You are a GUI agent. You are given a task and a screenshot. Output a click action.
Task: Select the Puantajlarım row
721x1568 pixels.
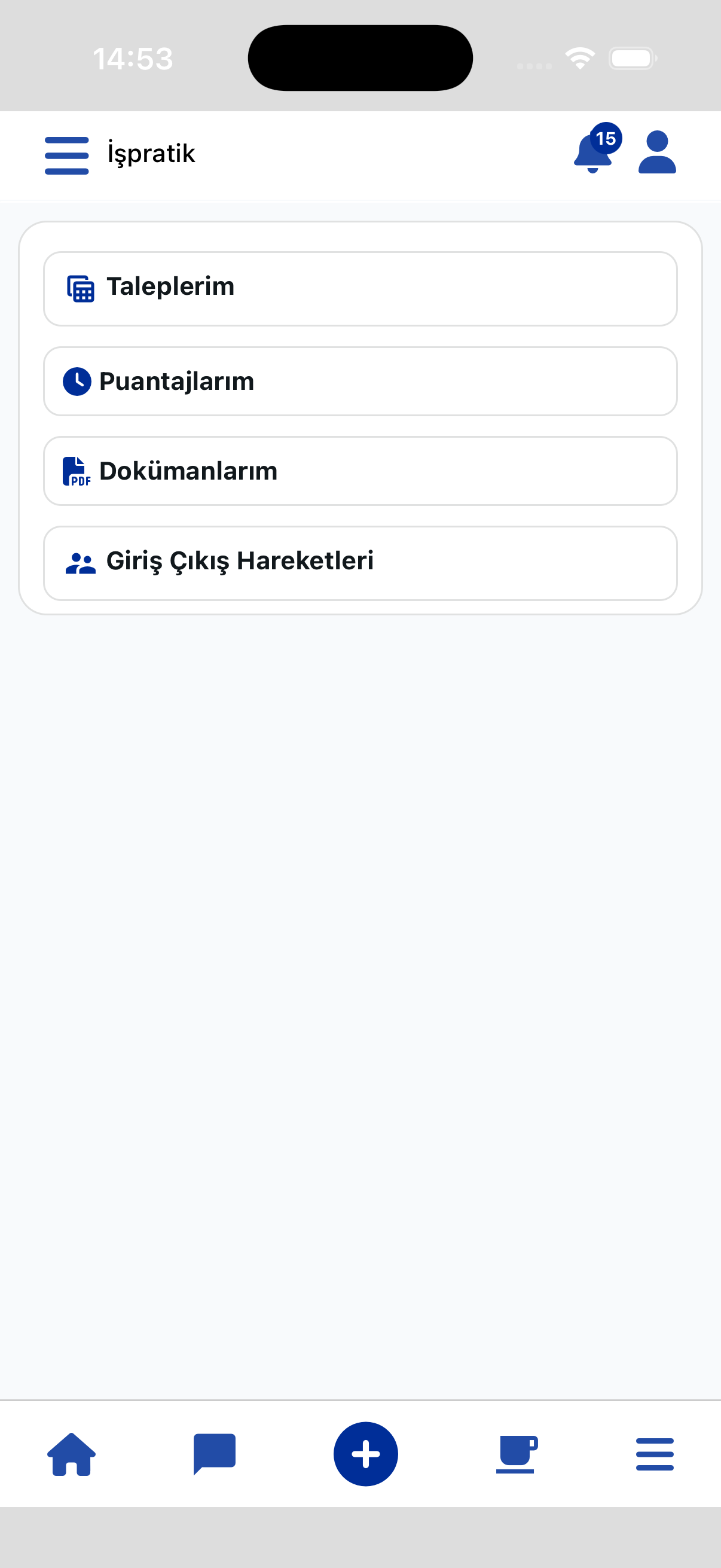(360, 382)
